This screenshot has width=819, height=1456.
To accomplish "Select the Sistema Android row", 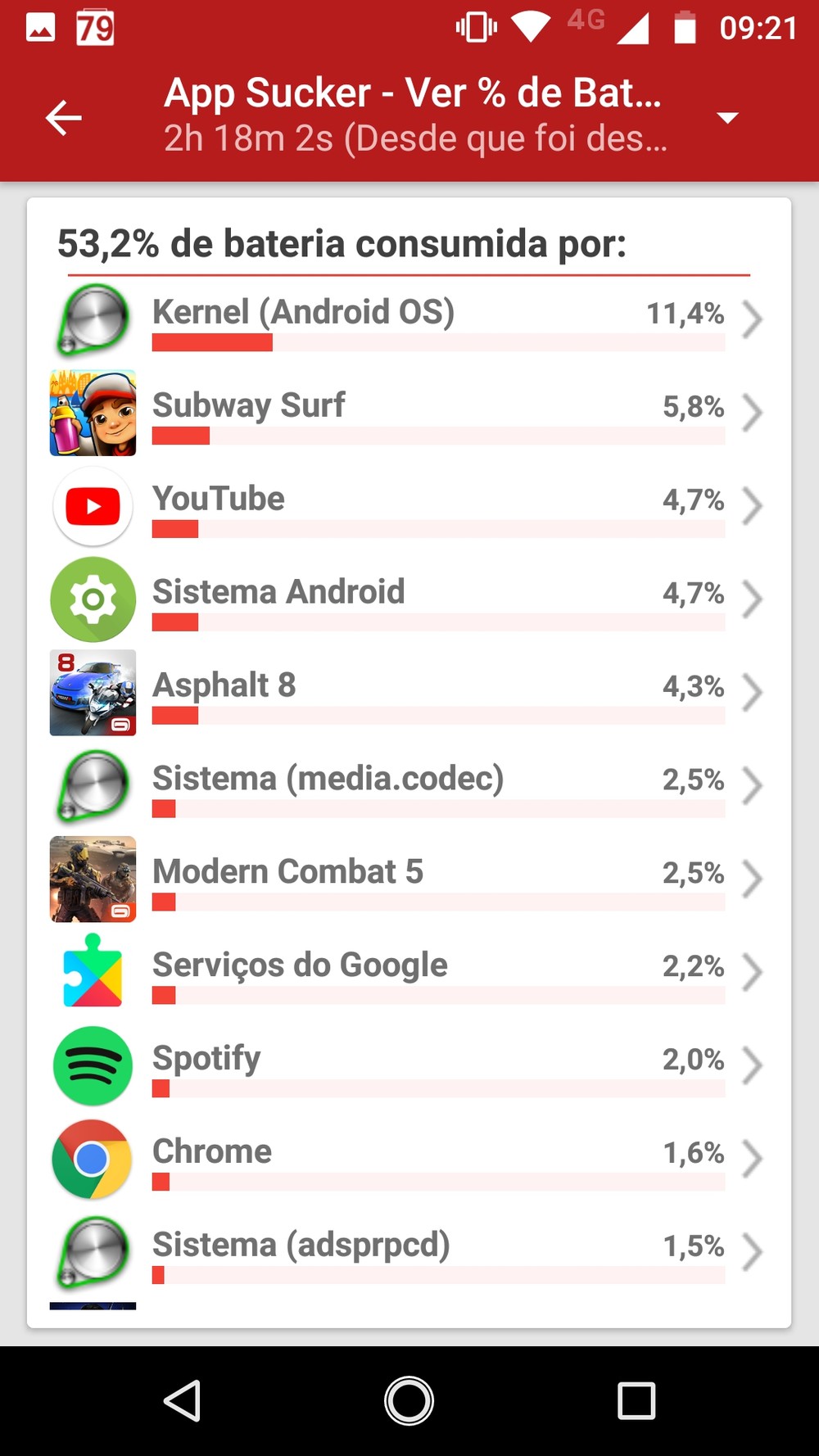I will (409, 599).
